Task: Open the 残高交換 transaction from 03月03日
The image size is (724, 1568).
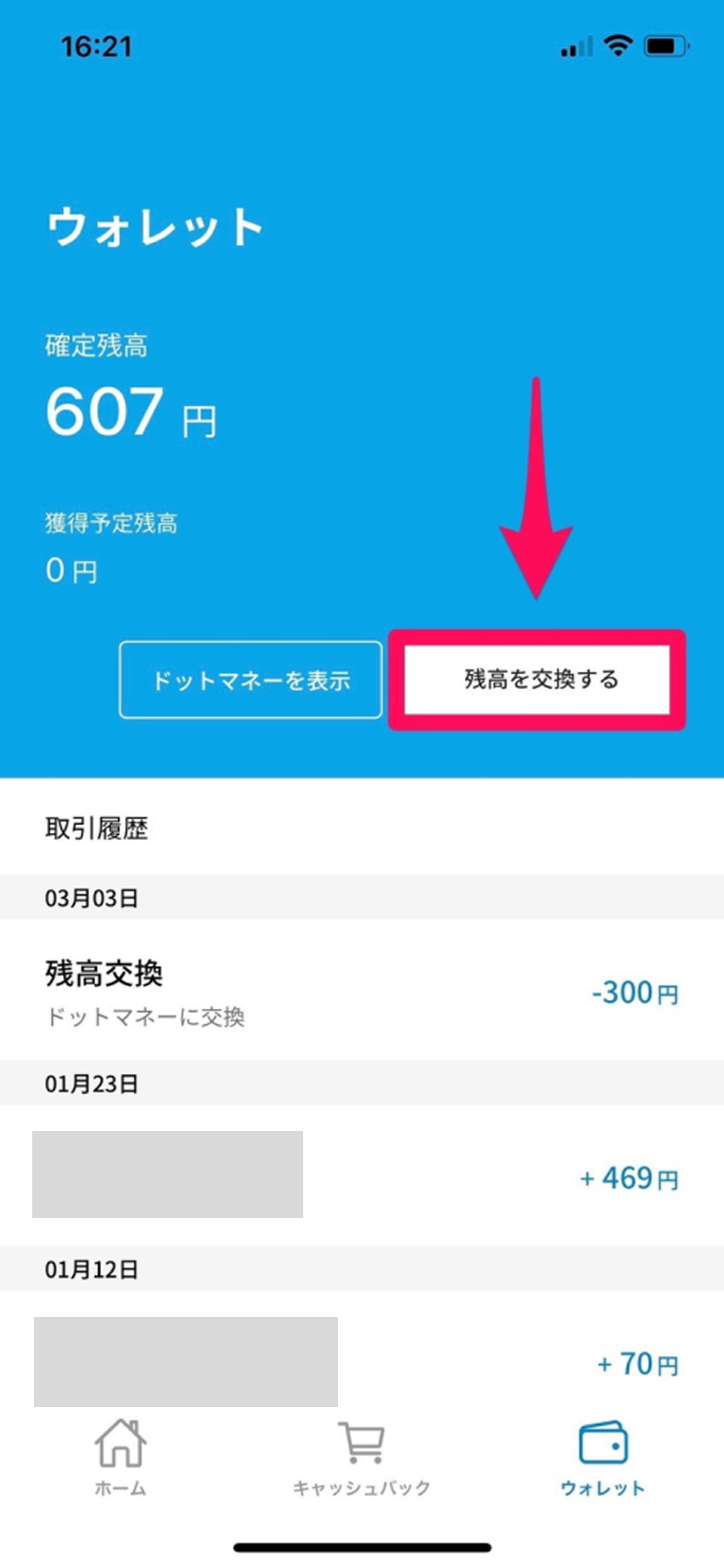Action: [362, 991]
